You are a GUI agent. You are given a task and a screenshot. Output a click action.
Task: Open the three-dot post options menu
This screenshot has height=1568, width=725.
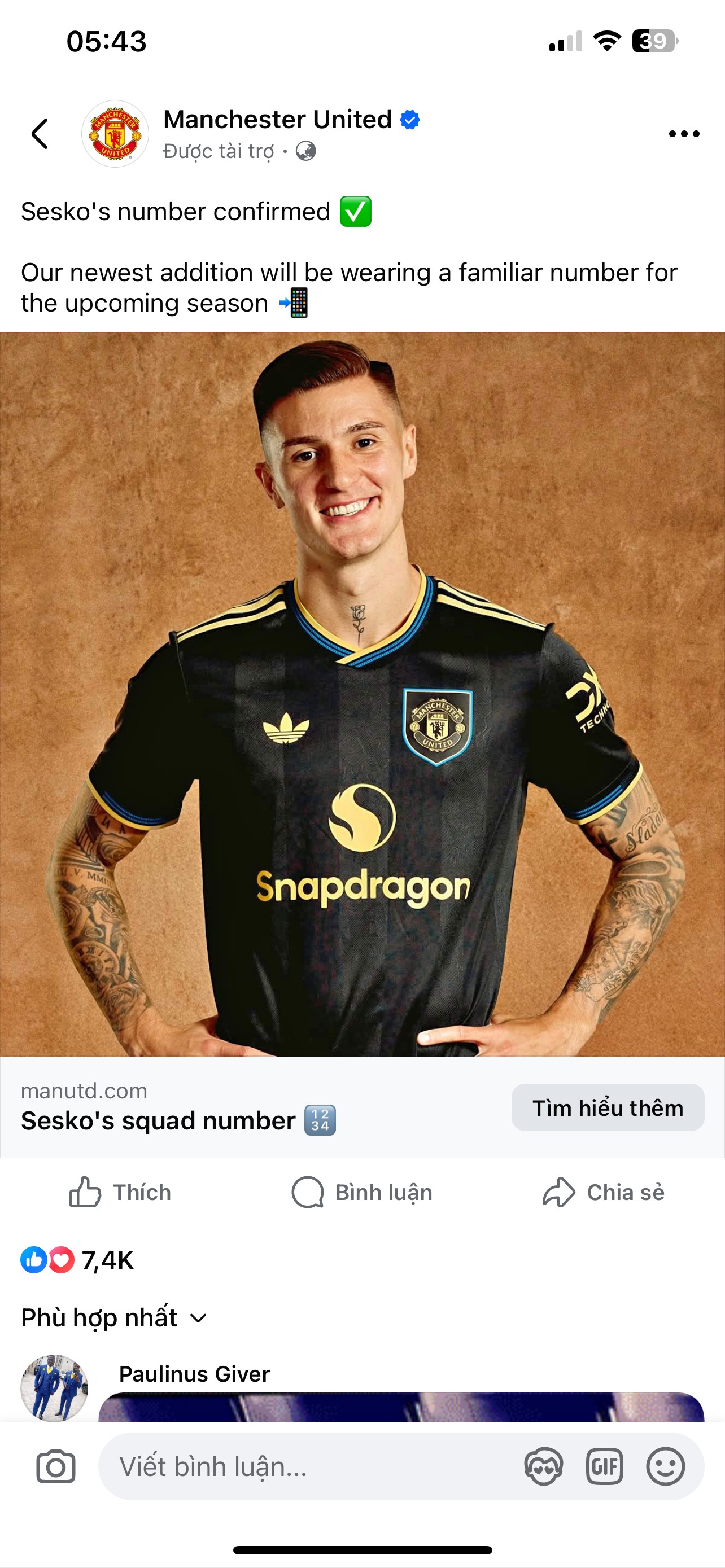684,134
